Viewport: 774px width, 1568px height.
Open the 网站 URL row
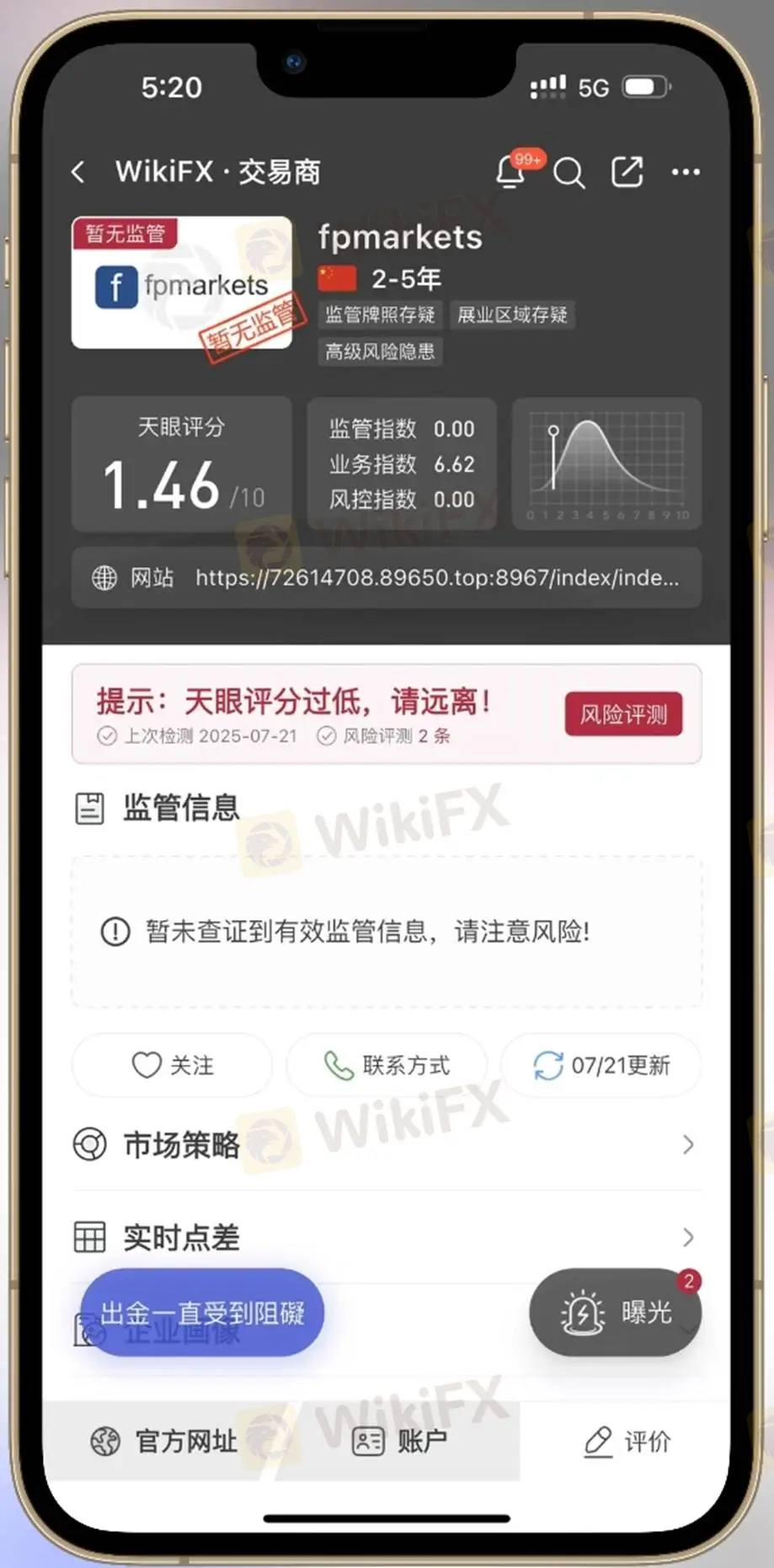pyautogui.click(x=387, y=578)
